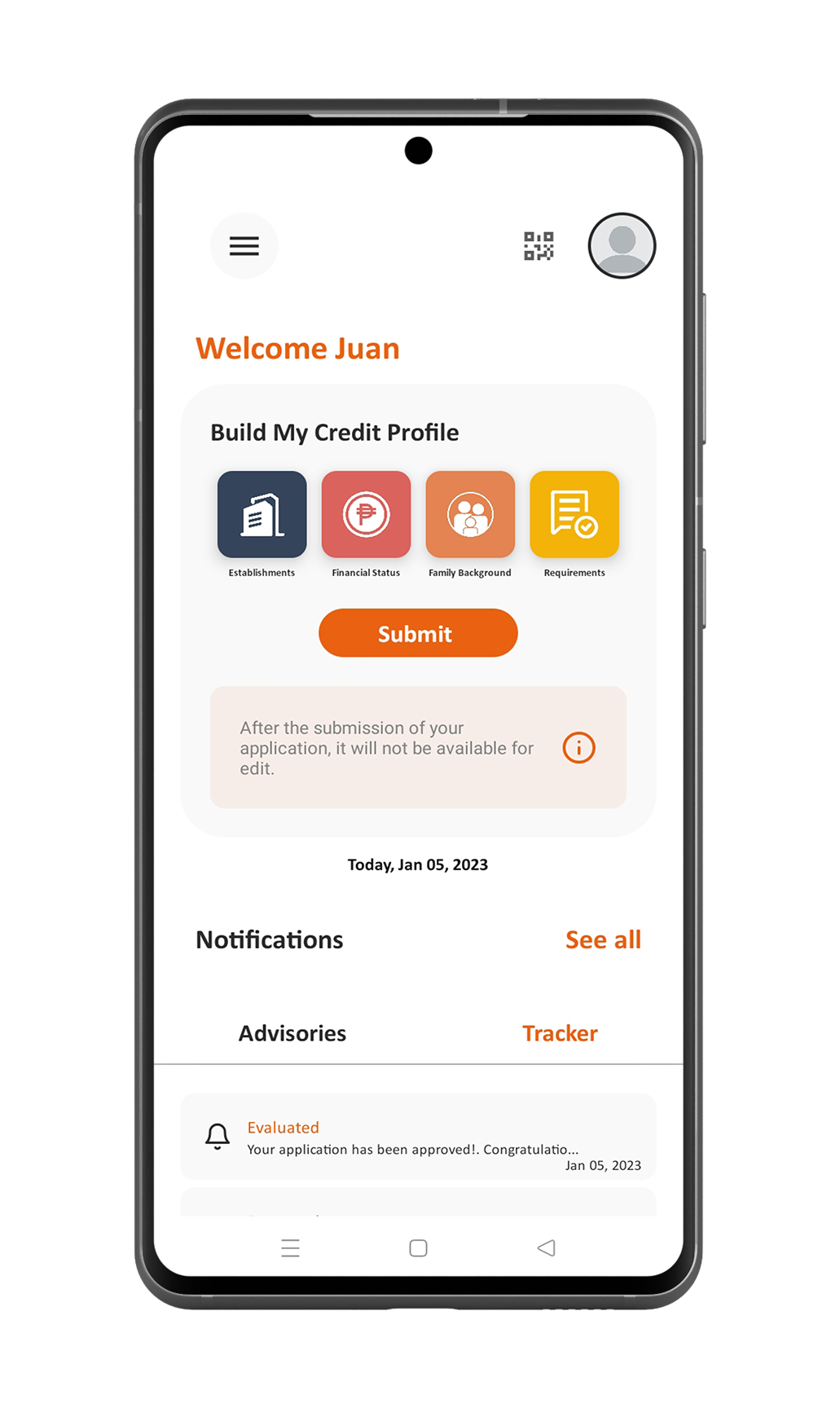
Task: Open the Evaluated notification
Action: [x=418, y=1137]
